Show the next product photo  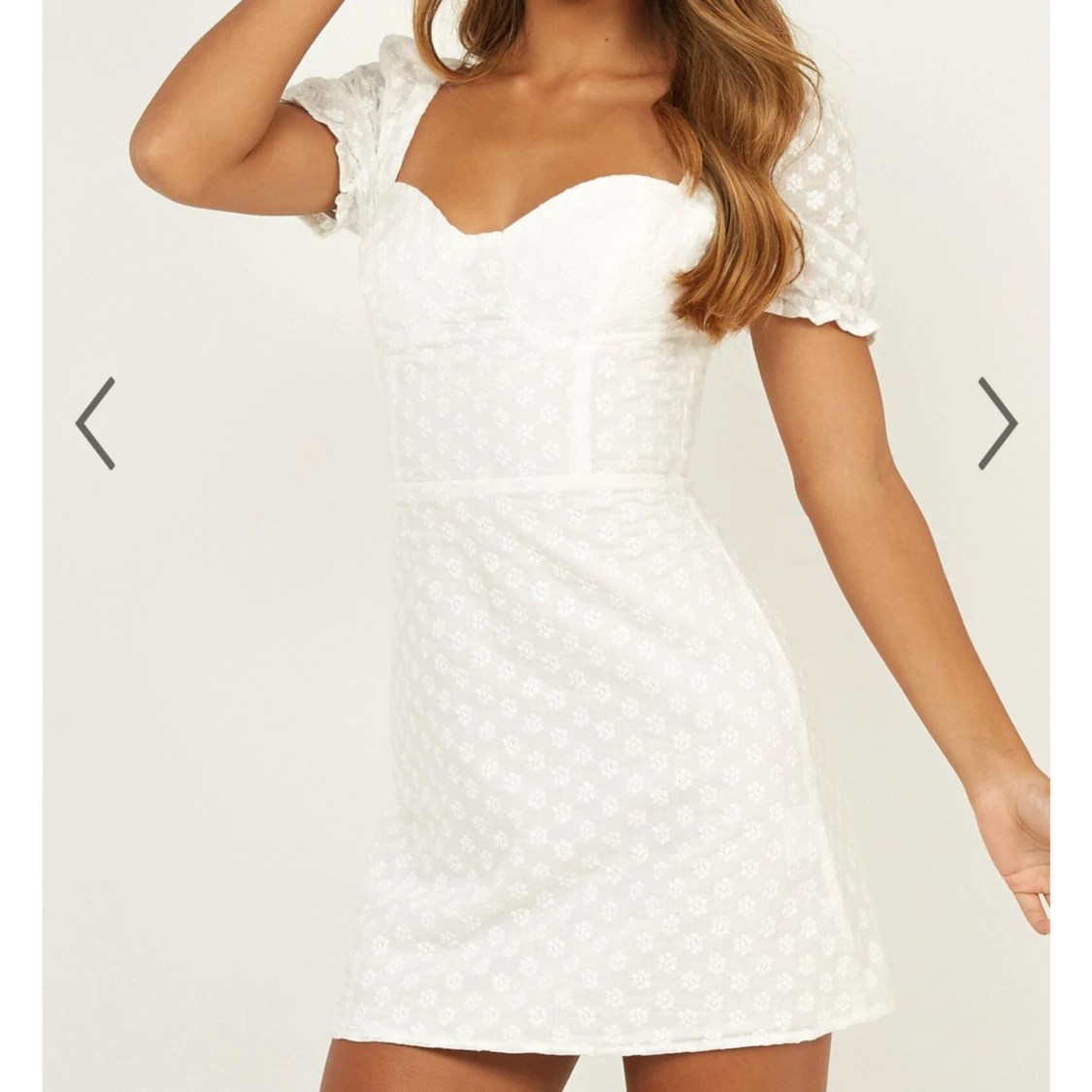(x=997, y=423)
